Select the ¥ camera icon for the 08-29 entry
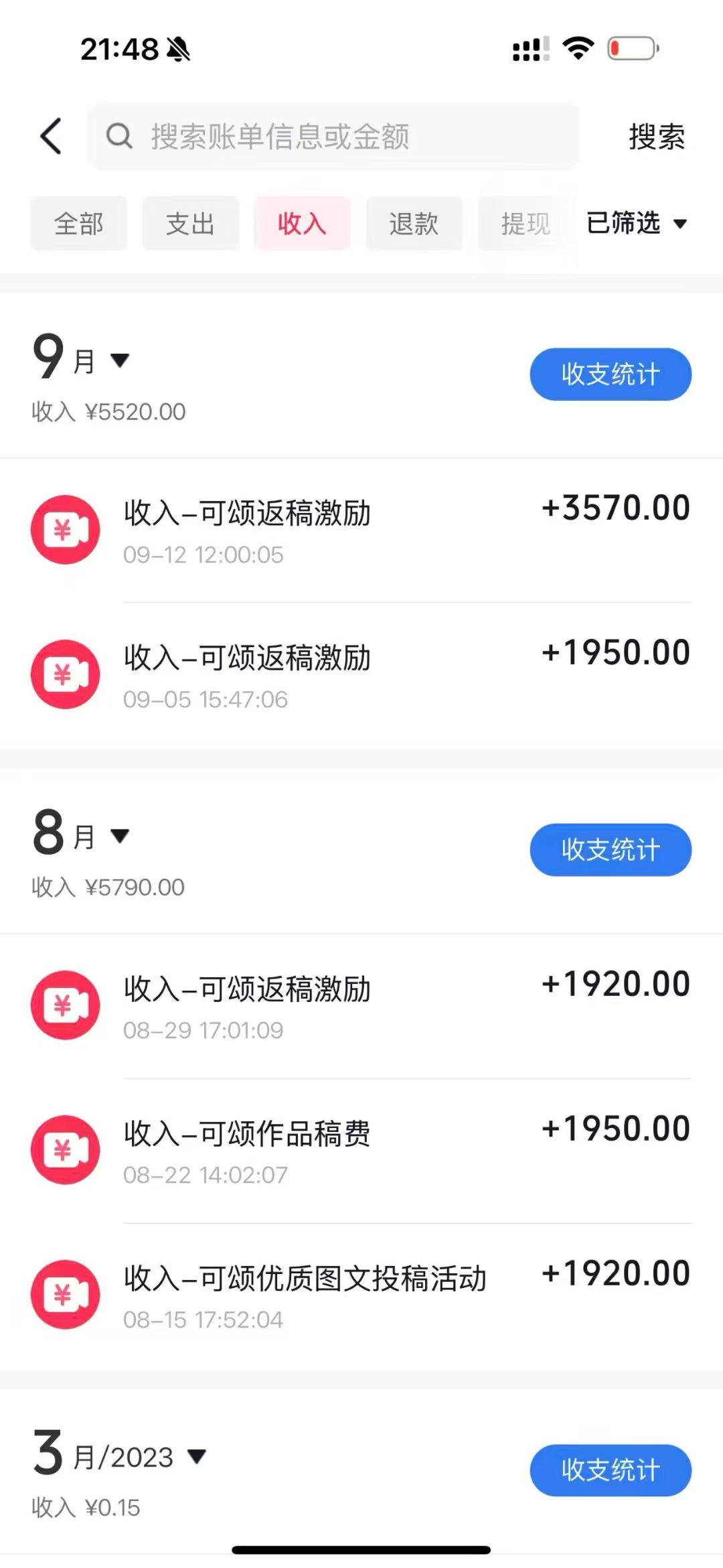The height and width of the screenshot is (1568, 723). (64, 1005)
